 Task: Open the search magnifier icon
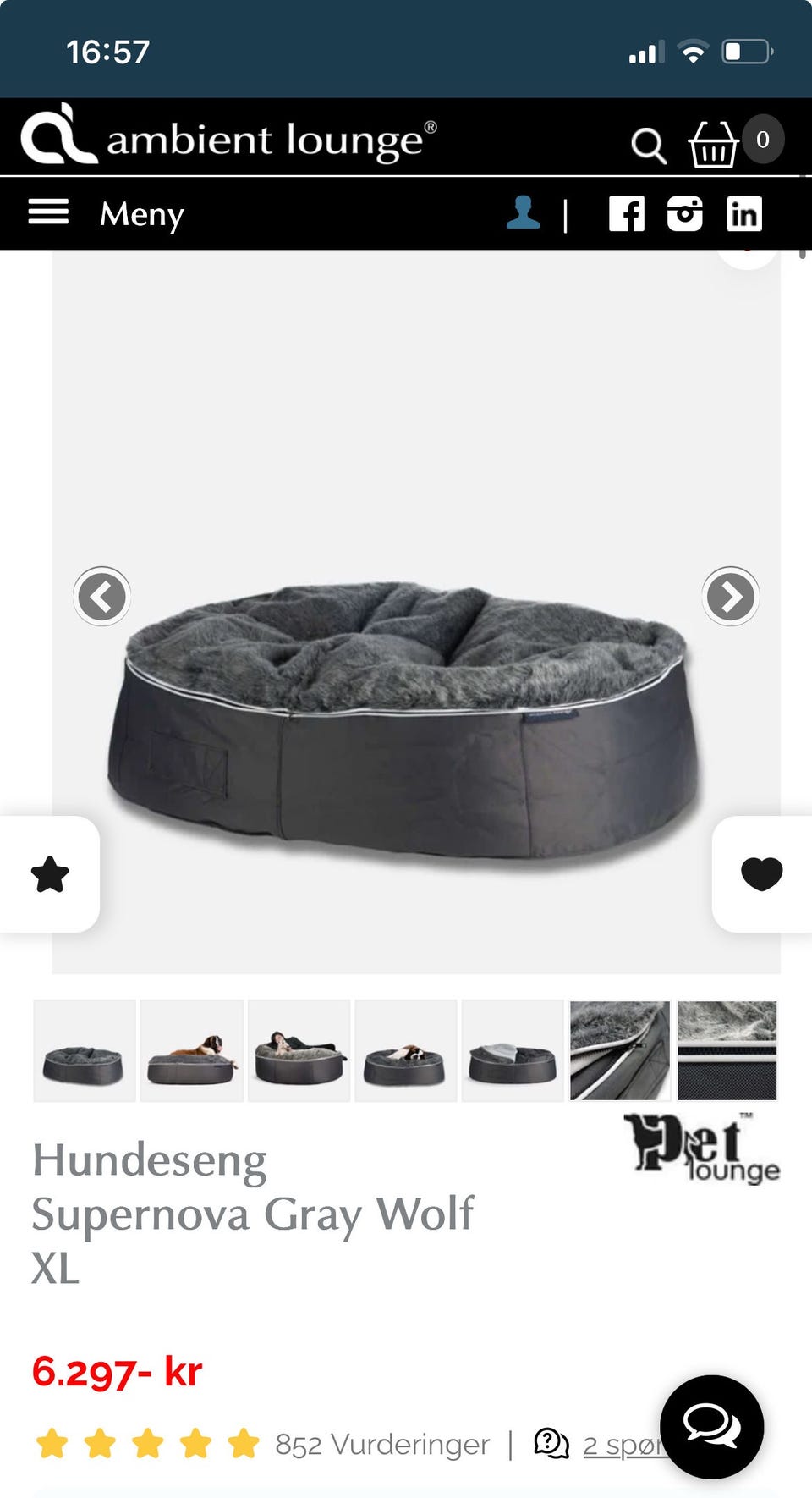click(649, 146)
